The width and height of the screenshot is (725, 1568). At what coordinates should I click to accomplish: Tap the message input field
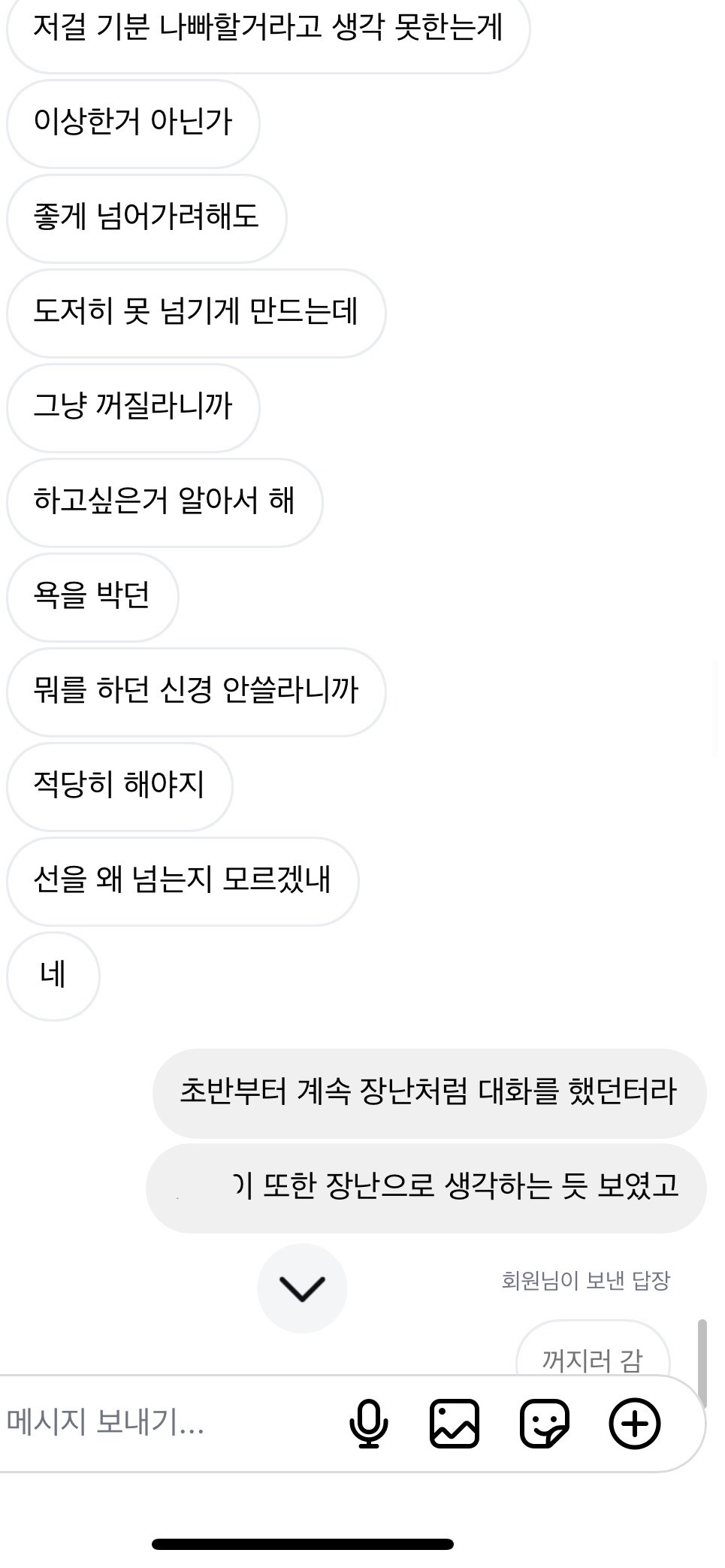click(x=150, y=1422)
